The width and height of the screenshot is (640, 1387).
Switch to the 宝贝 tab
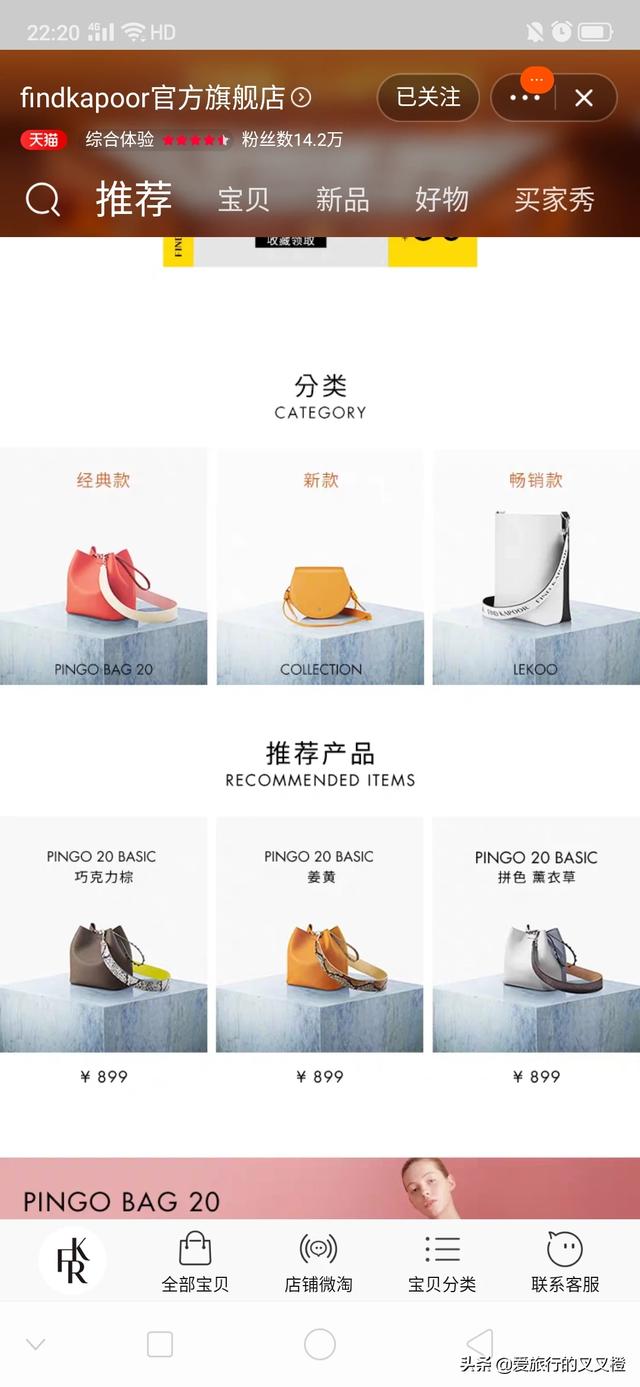coord(243,199)
